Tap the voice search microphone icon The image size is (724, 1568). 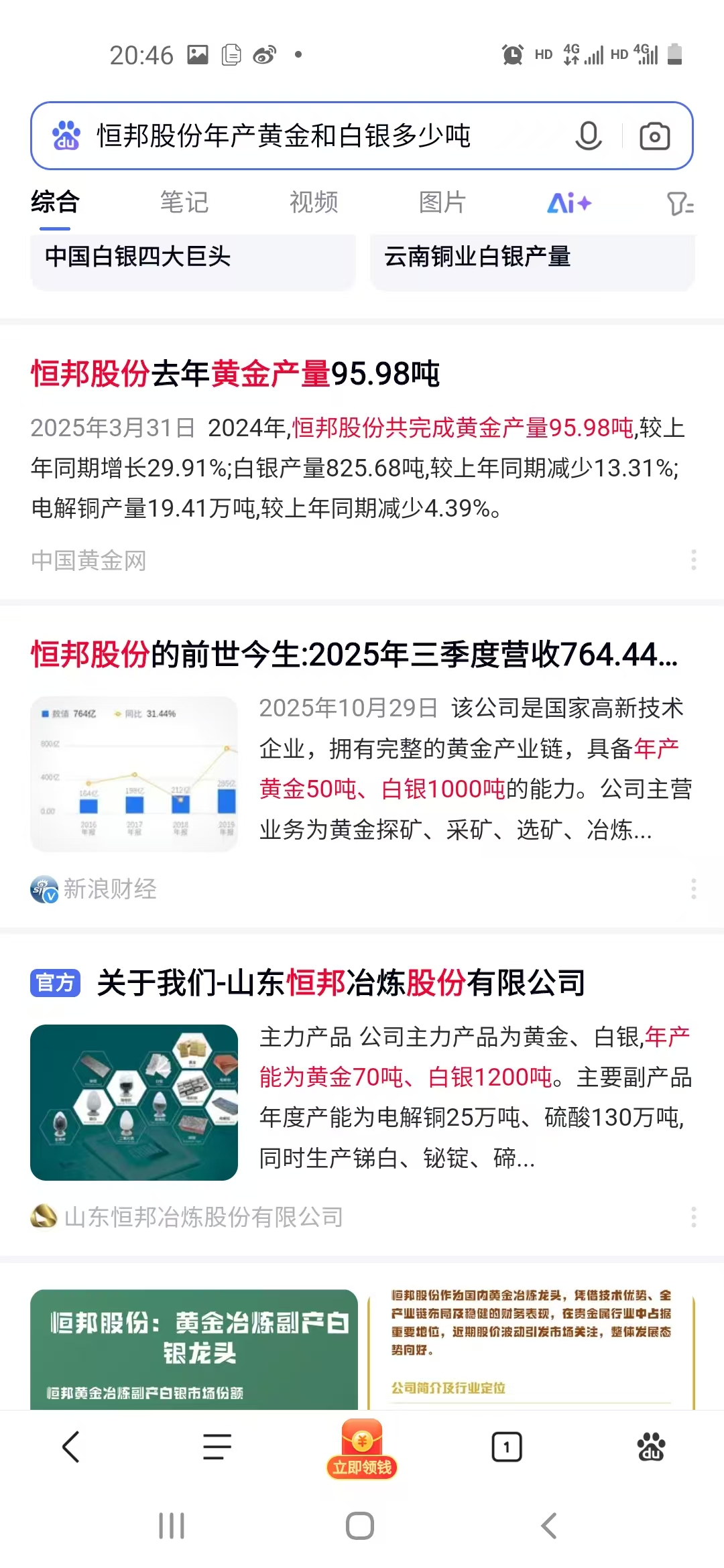tap(588, 136)
